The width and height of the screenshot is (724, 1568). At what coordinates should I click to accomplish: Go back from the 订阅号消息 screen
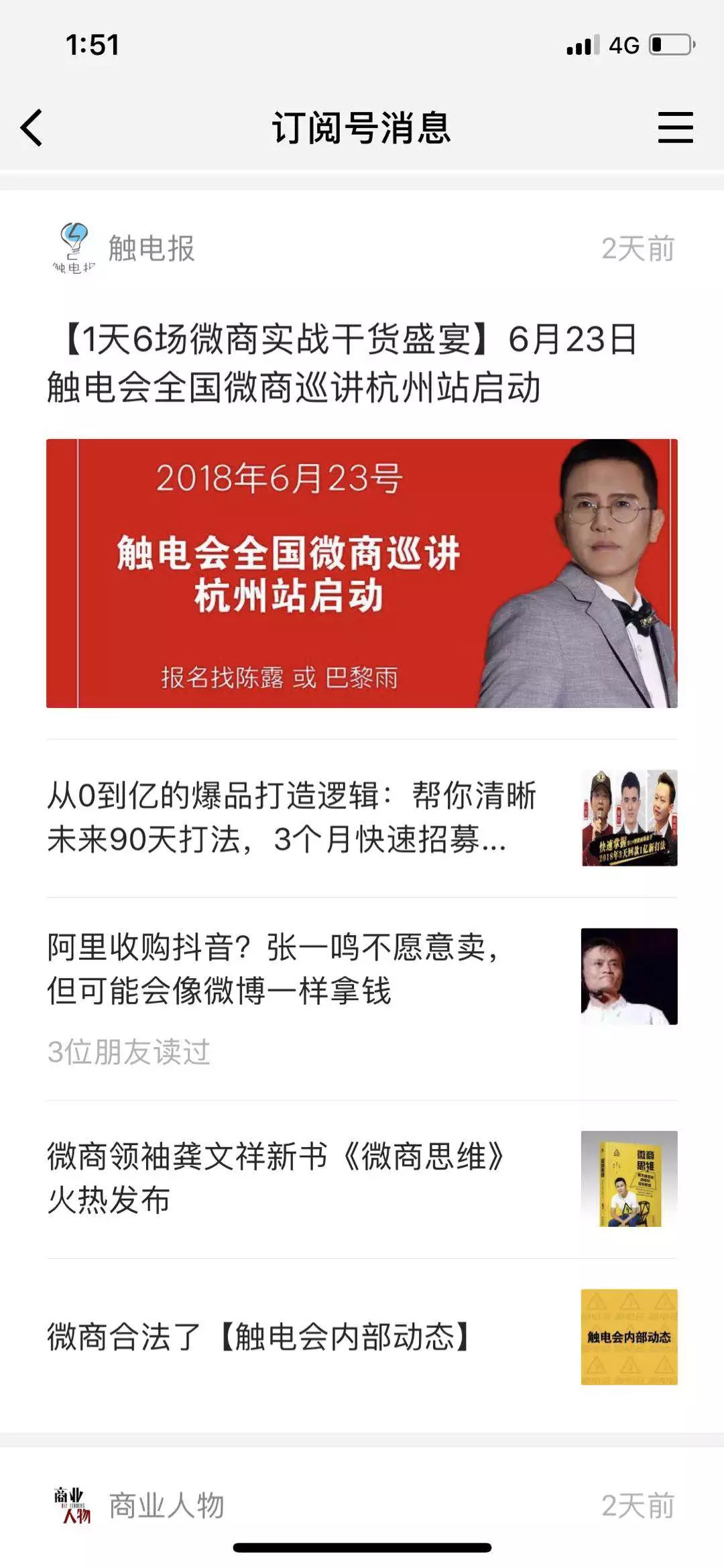pos(32,127)
